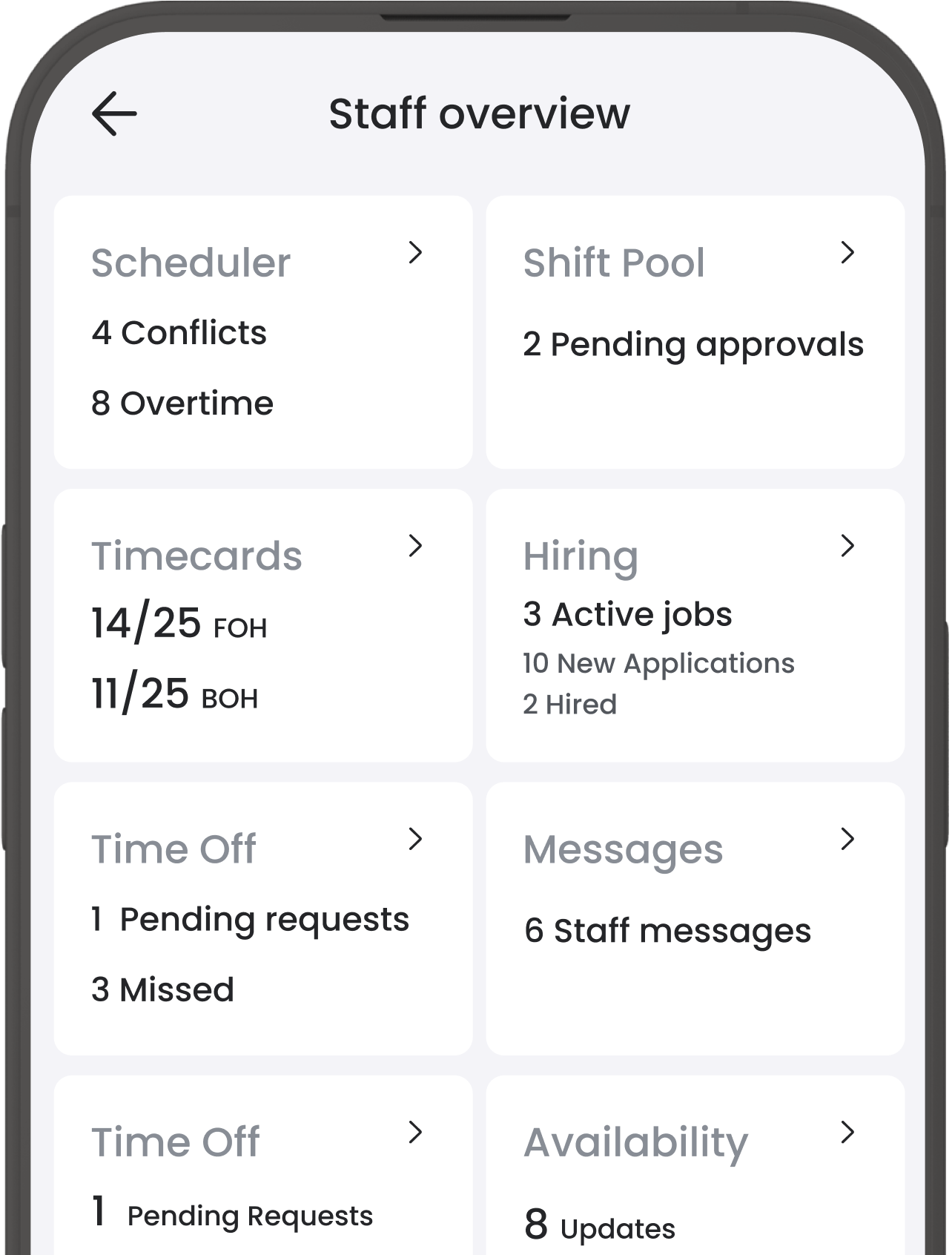Open the Scheduler card with 4 Conflicts
This screenshot has width=952, height=1255.
click(263, 332)
